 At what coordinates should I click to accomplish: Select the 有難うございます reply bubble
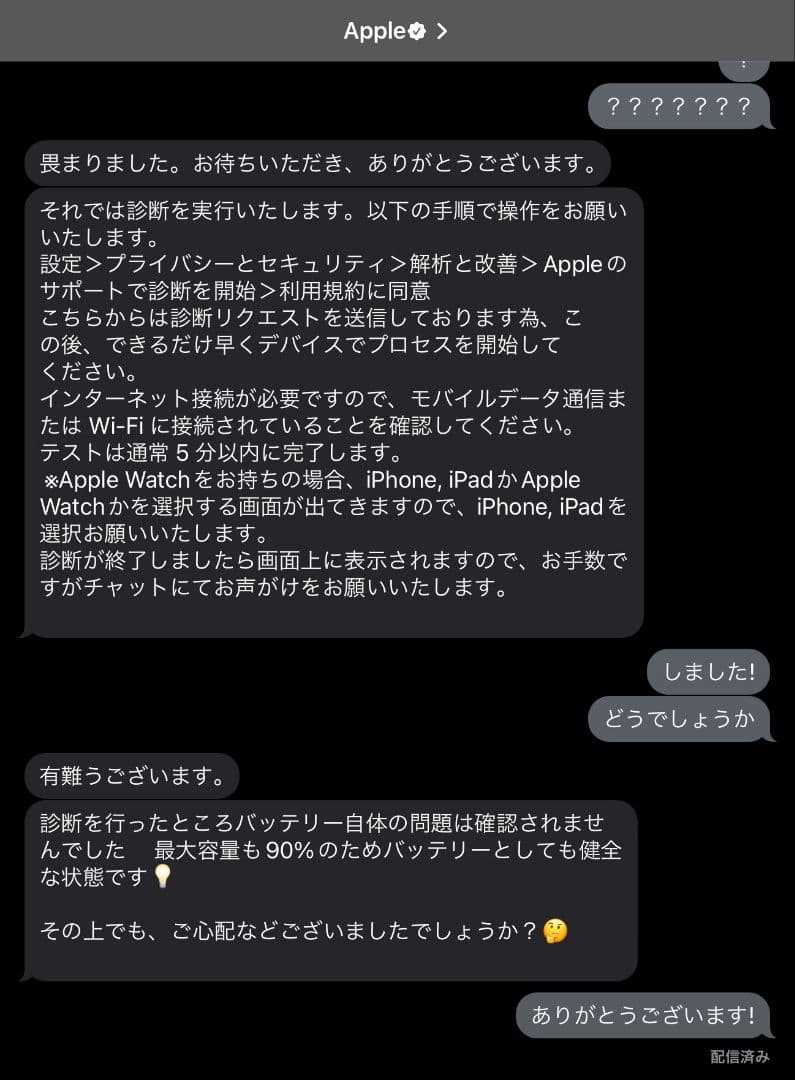tap(131, 776)
